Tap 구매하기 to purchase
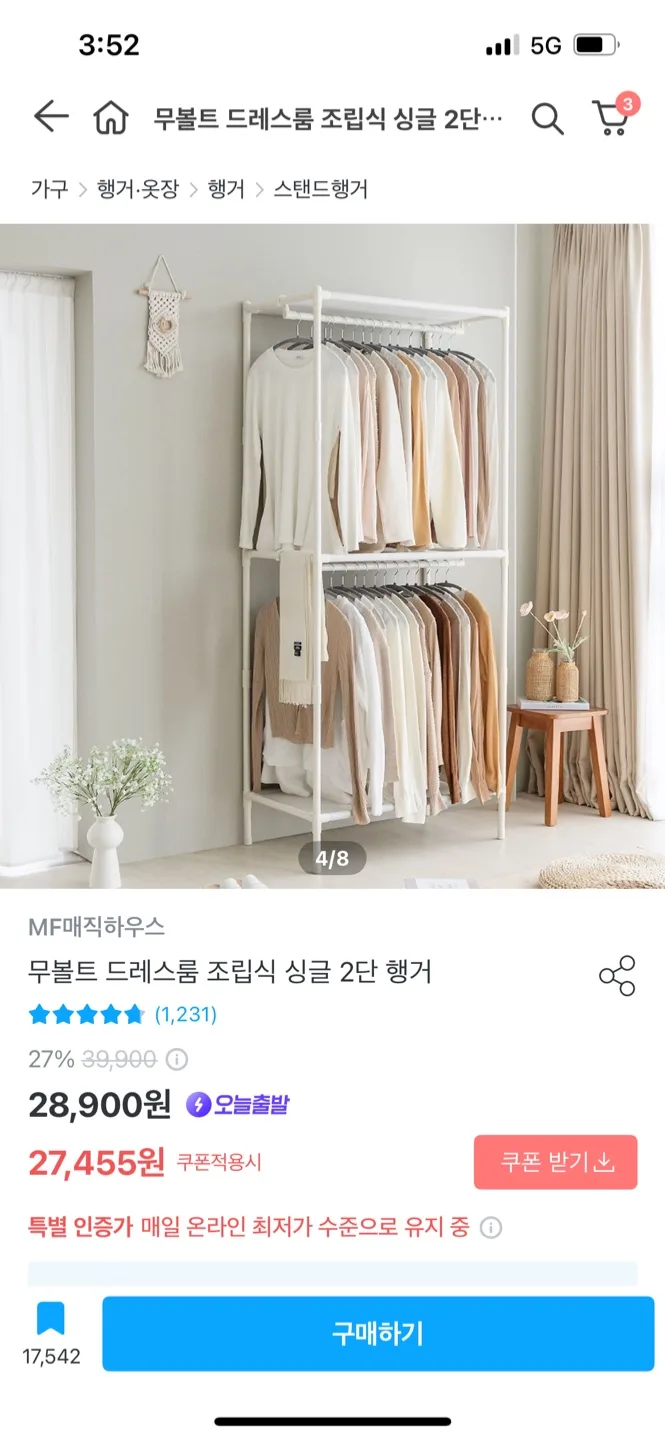 [x=378, y=1333]
